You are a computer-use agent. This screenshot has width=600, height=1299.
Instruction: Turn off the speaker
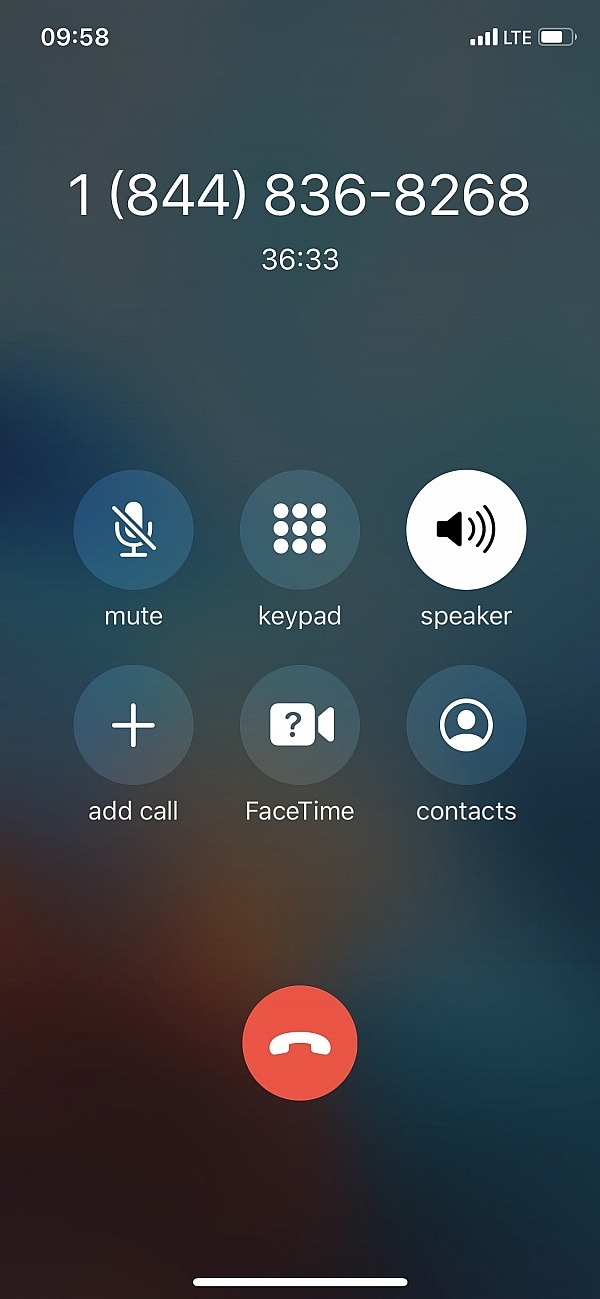pos(466,530)
